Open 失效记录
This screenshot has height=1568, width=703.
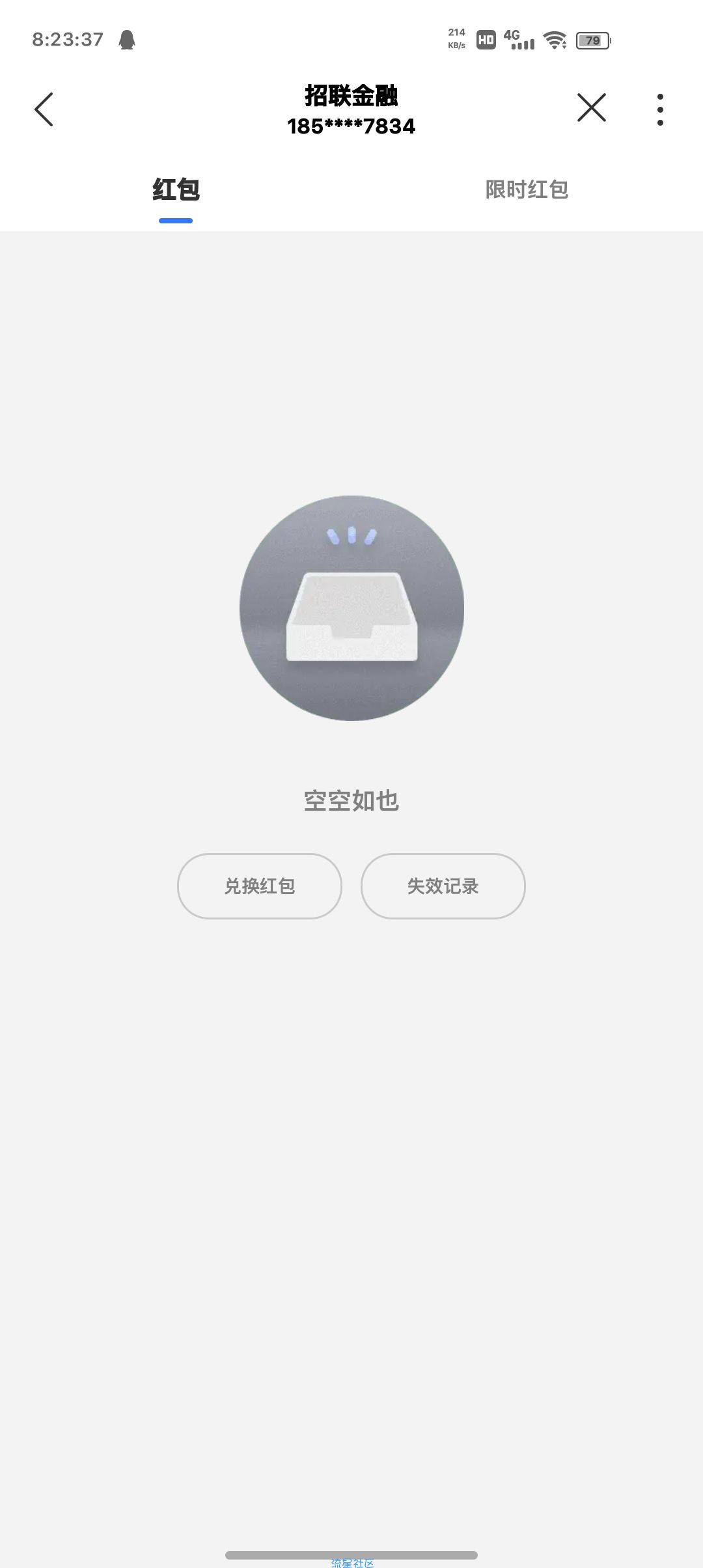point(443,886)
